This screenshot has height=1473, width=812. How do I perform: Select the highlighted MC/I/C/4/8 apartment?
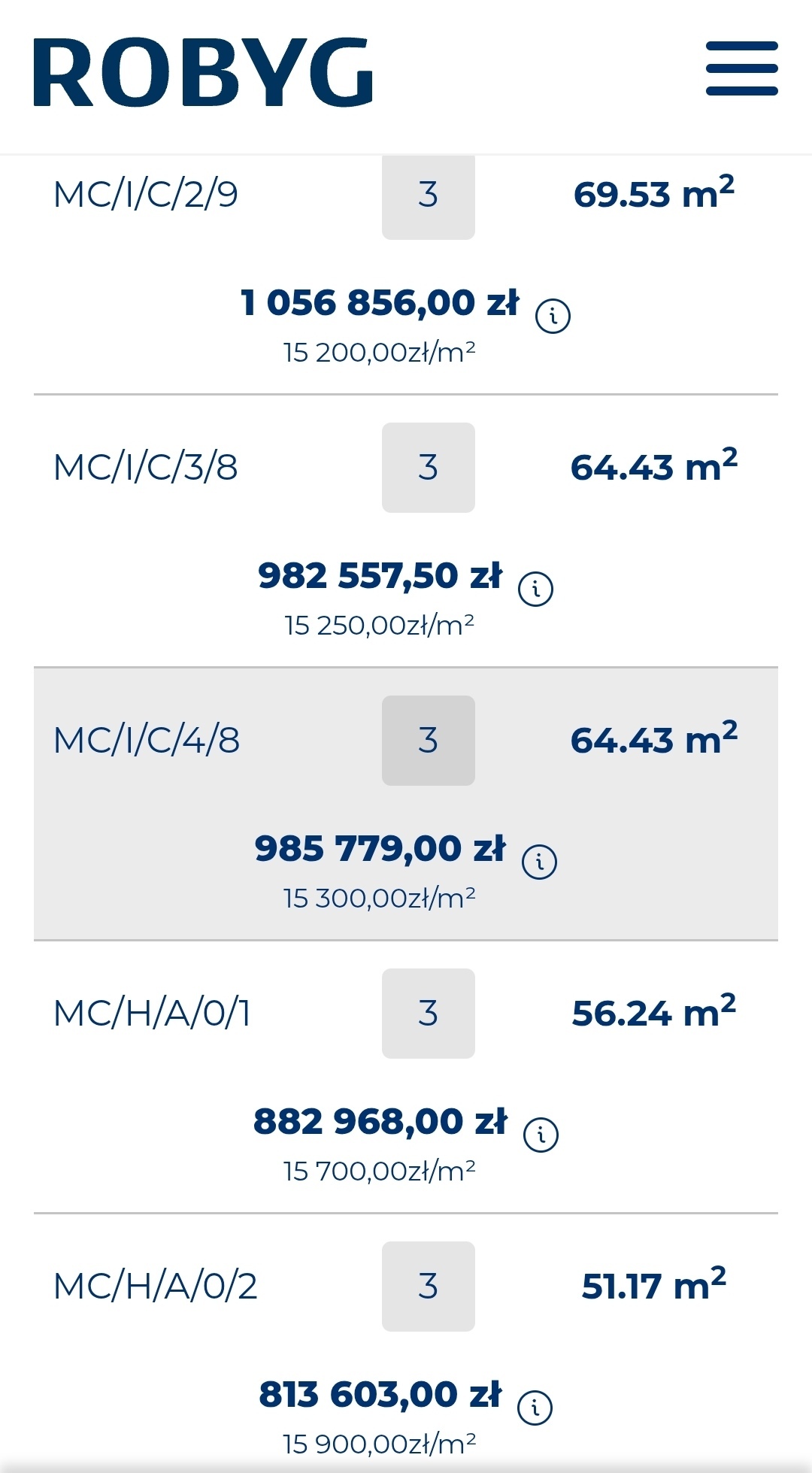tap(147, 741)
